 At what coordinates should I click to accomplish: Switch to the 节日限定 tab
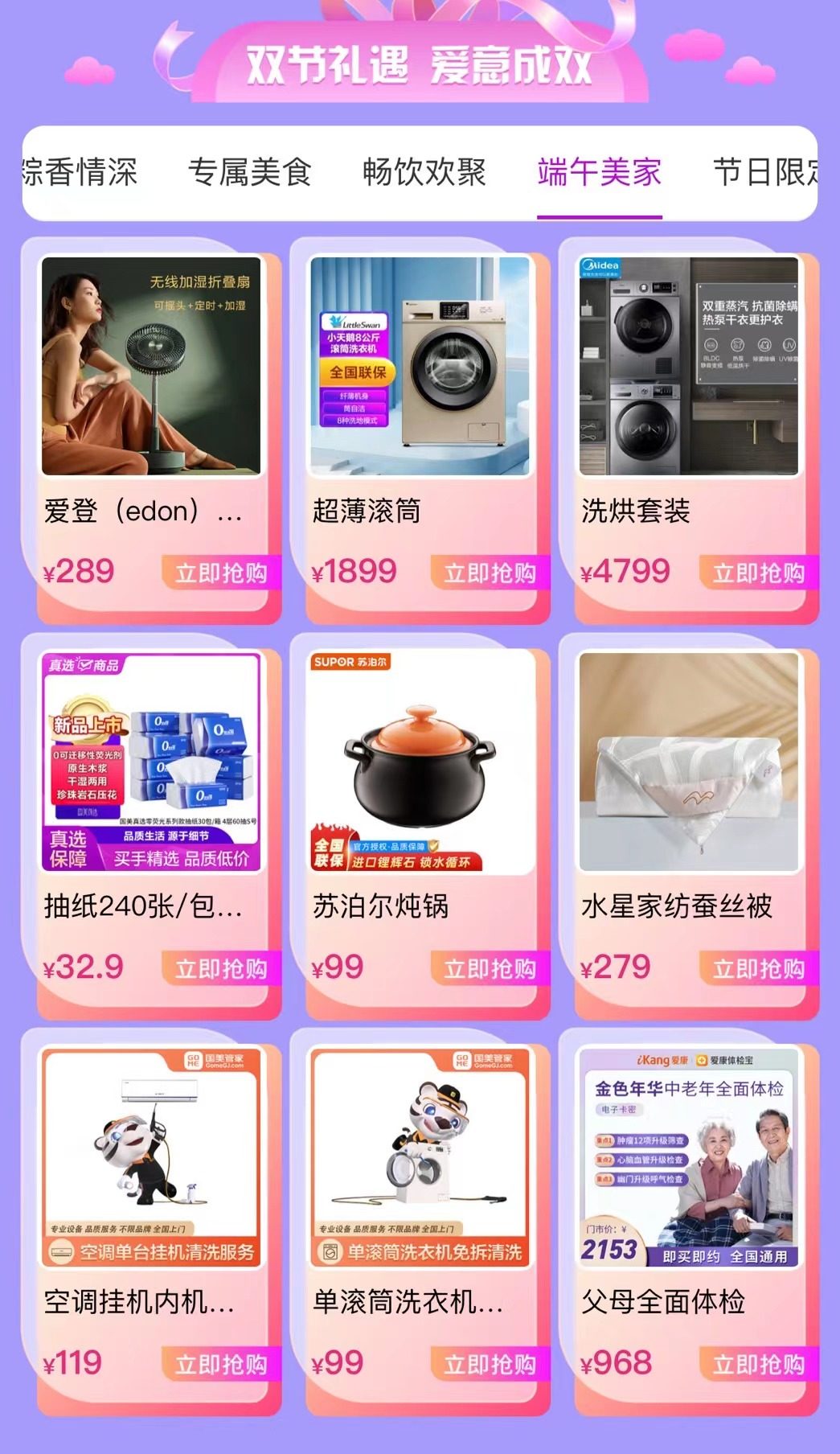(765, 172)
